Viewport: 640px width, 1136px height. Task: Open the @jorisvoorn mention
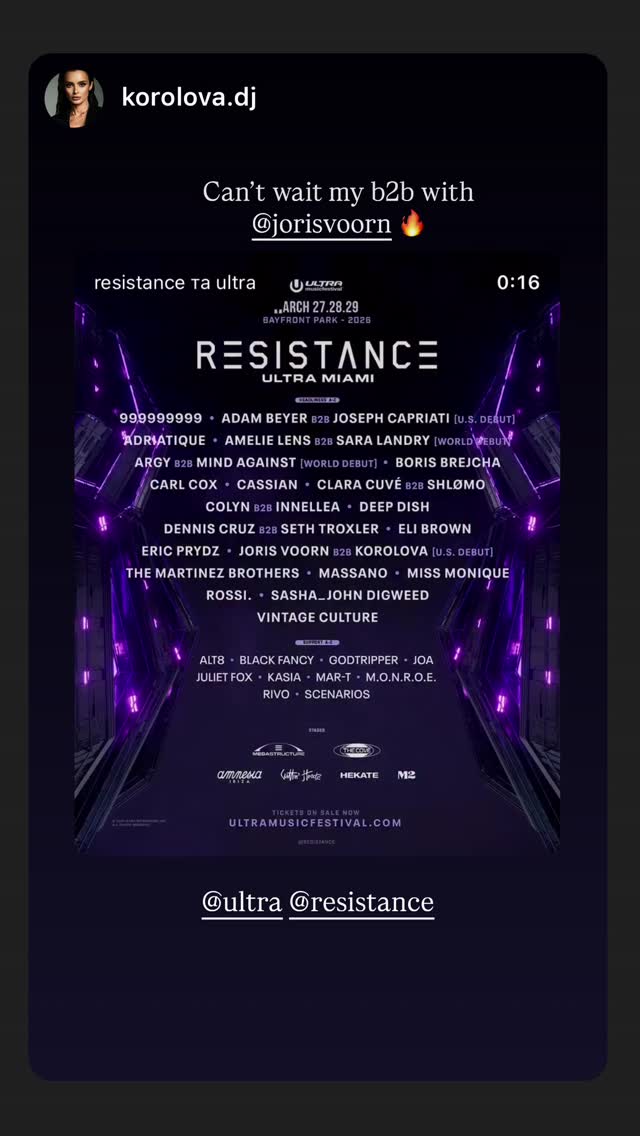pyautogui.click(x=322, y=225)
